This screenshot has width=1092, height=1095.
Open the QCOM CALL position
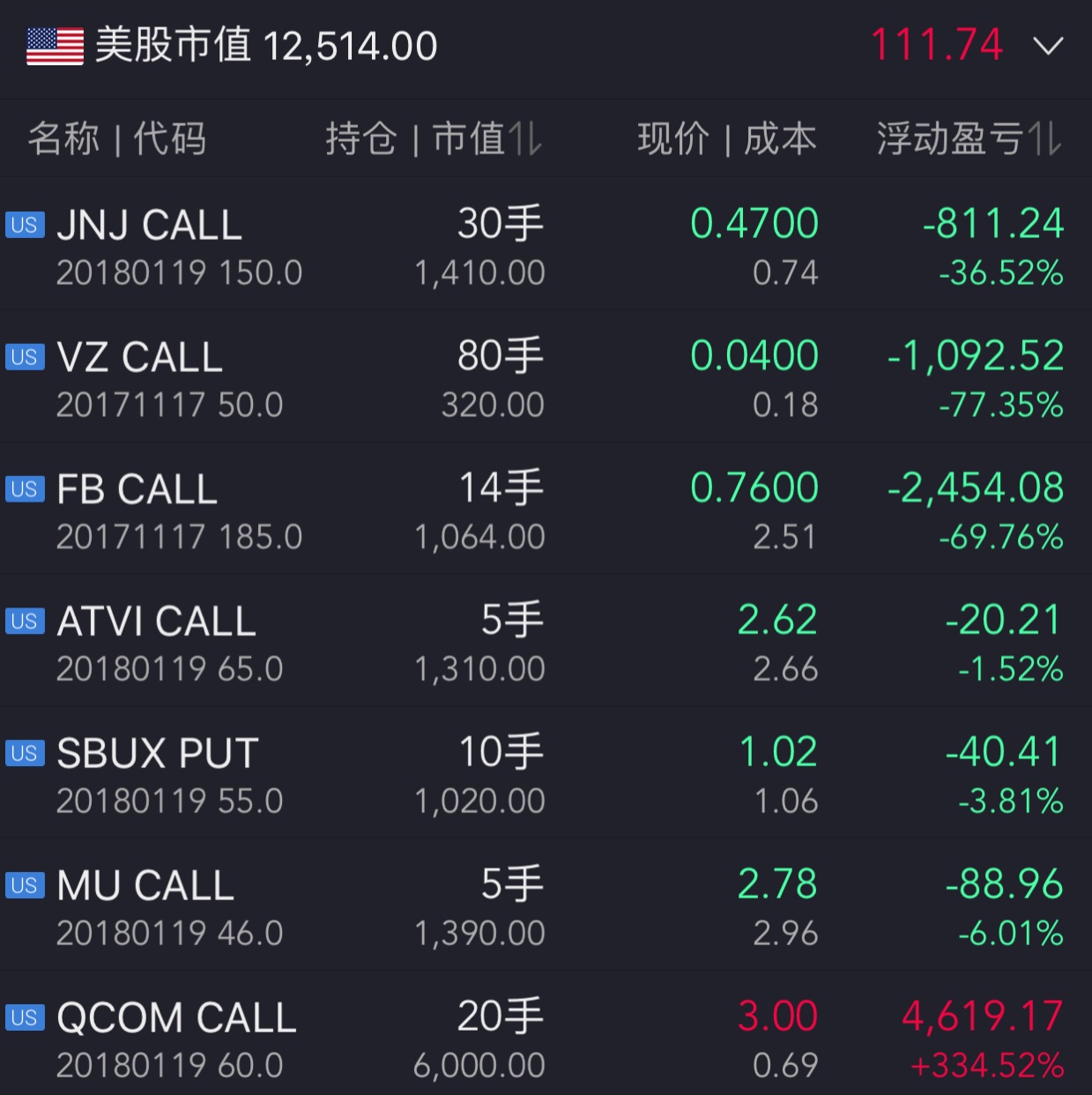176,1019
